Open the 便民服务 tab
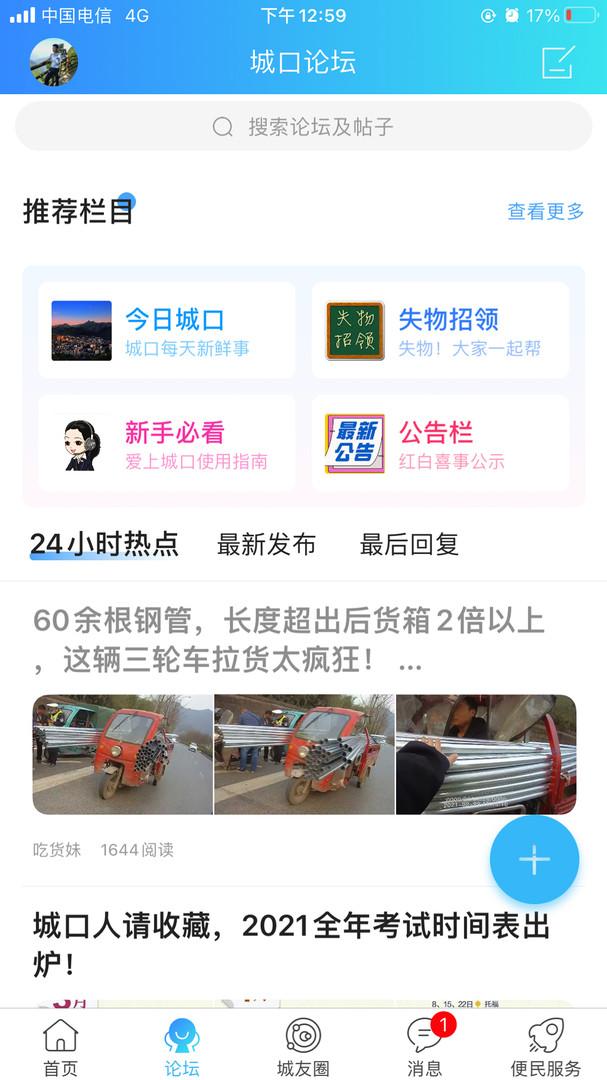 [545, 1046]
